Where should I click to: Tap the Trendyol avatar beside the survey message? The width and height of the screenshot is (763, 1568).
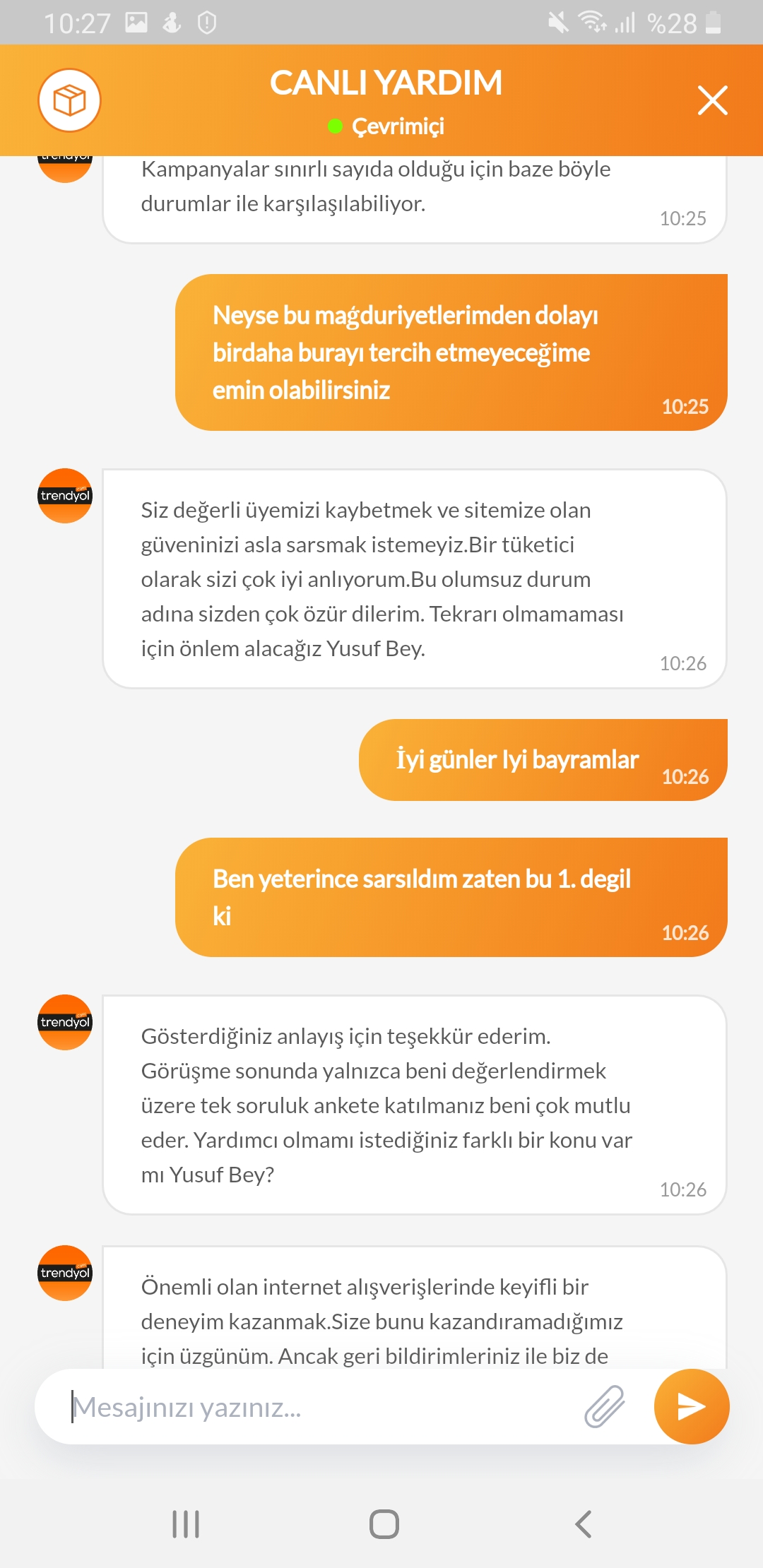64,1023
